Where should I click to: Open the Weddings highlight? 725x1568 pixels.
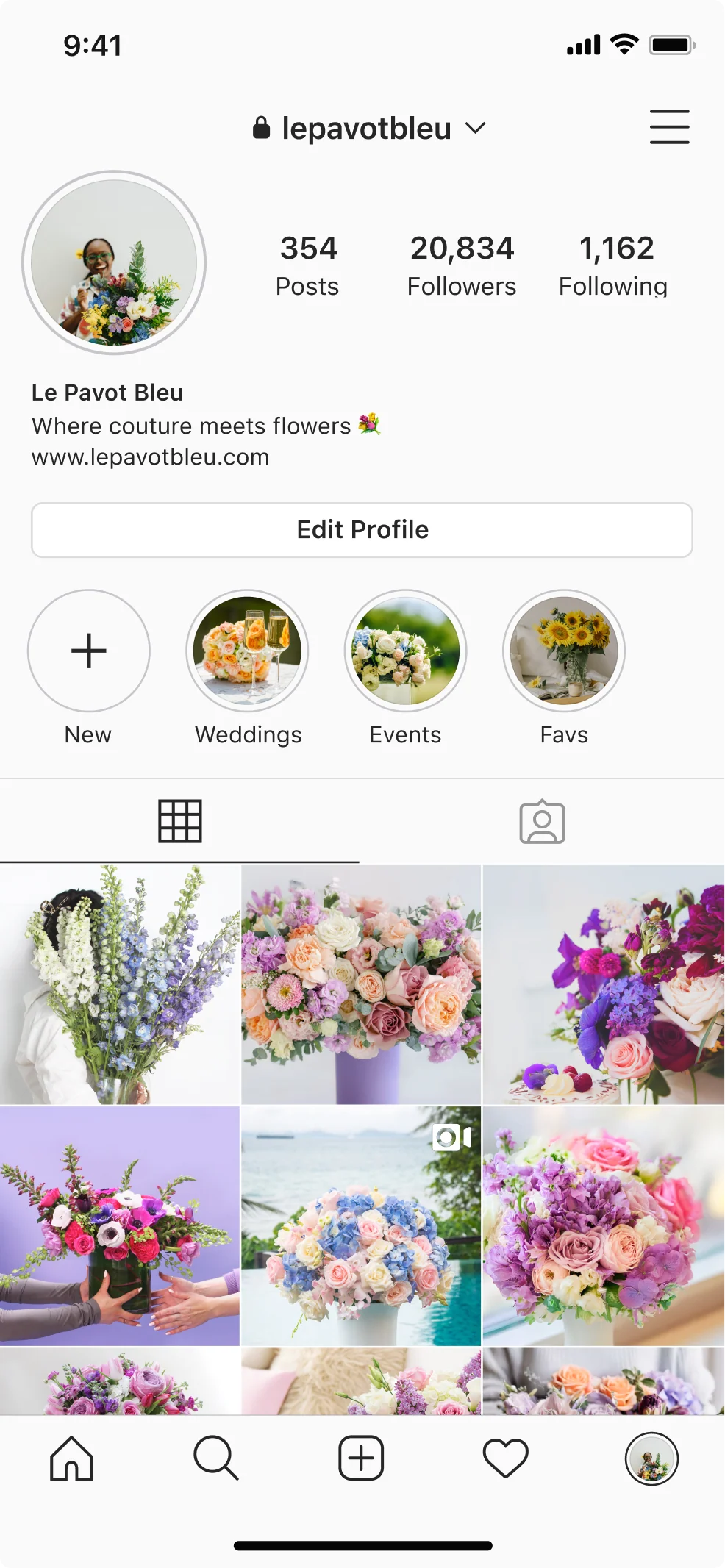coord(247,651)
